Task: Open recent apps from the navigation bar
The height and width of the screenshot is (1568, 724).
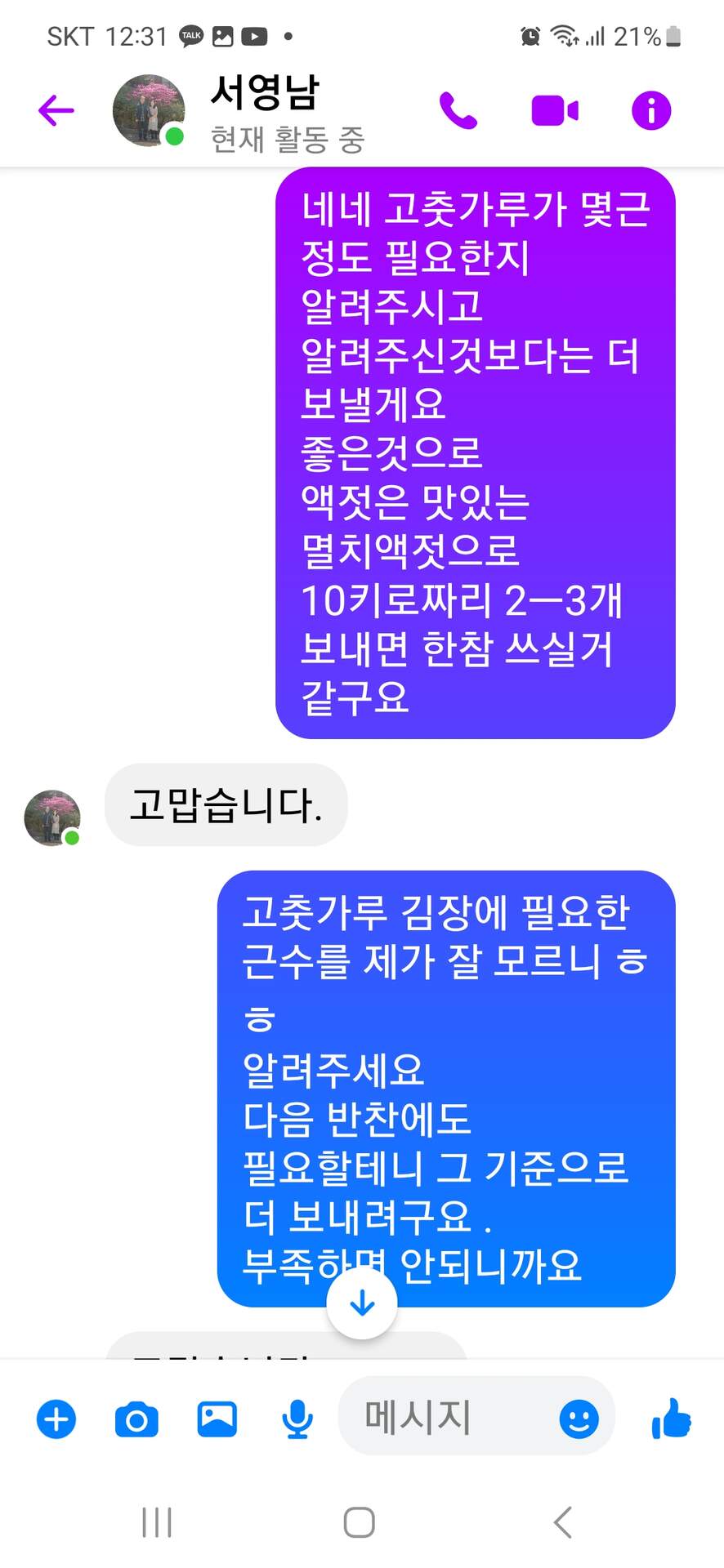Action: (x=157, y=1522)
